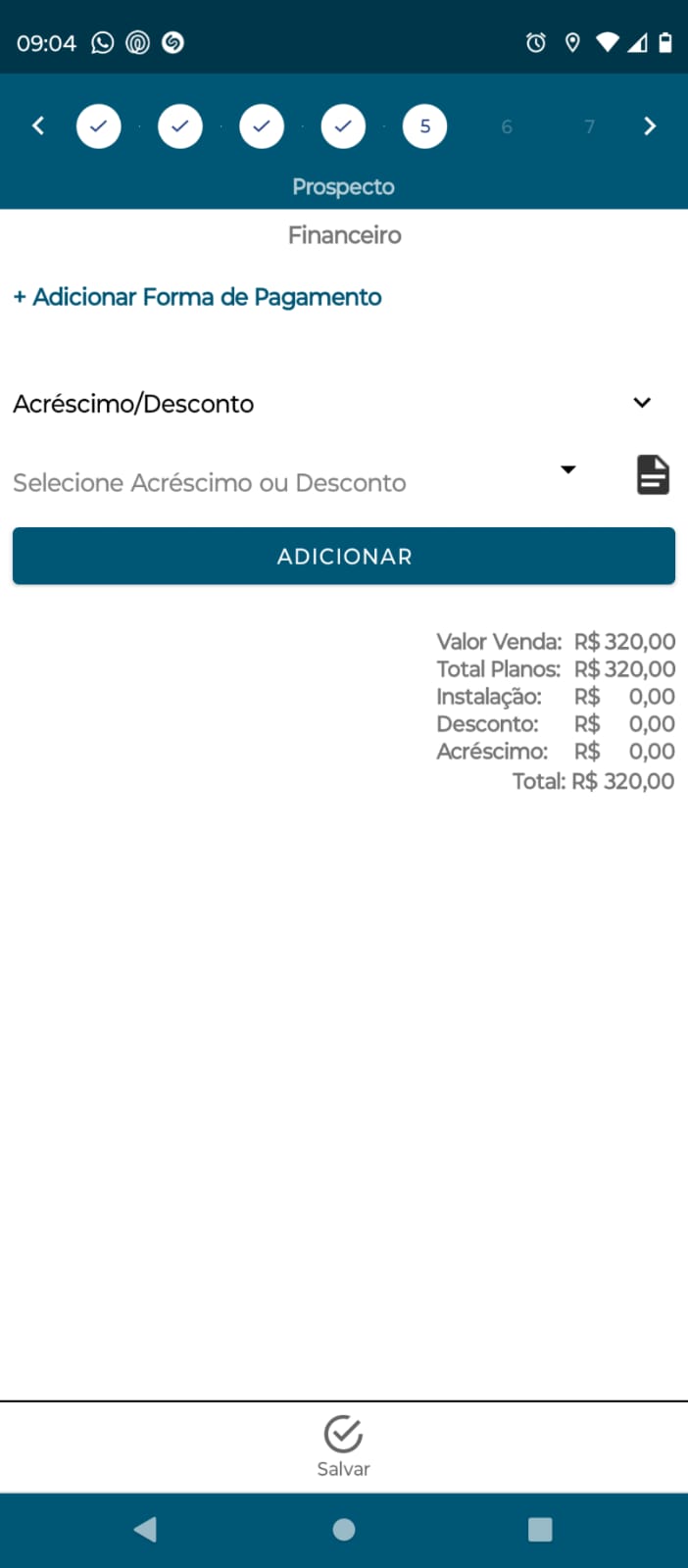
Task: Tap the system back button
Action: click(145, 1529)
